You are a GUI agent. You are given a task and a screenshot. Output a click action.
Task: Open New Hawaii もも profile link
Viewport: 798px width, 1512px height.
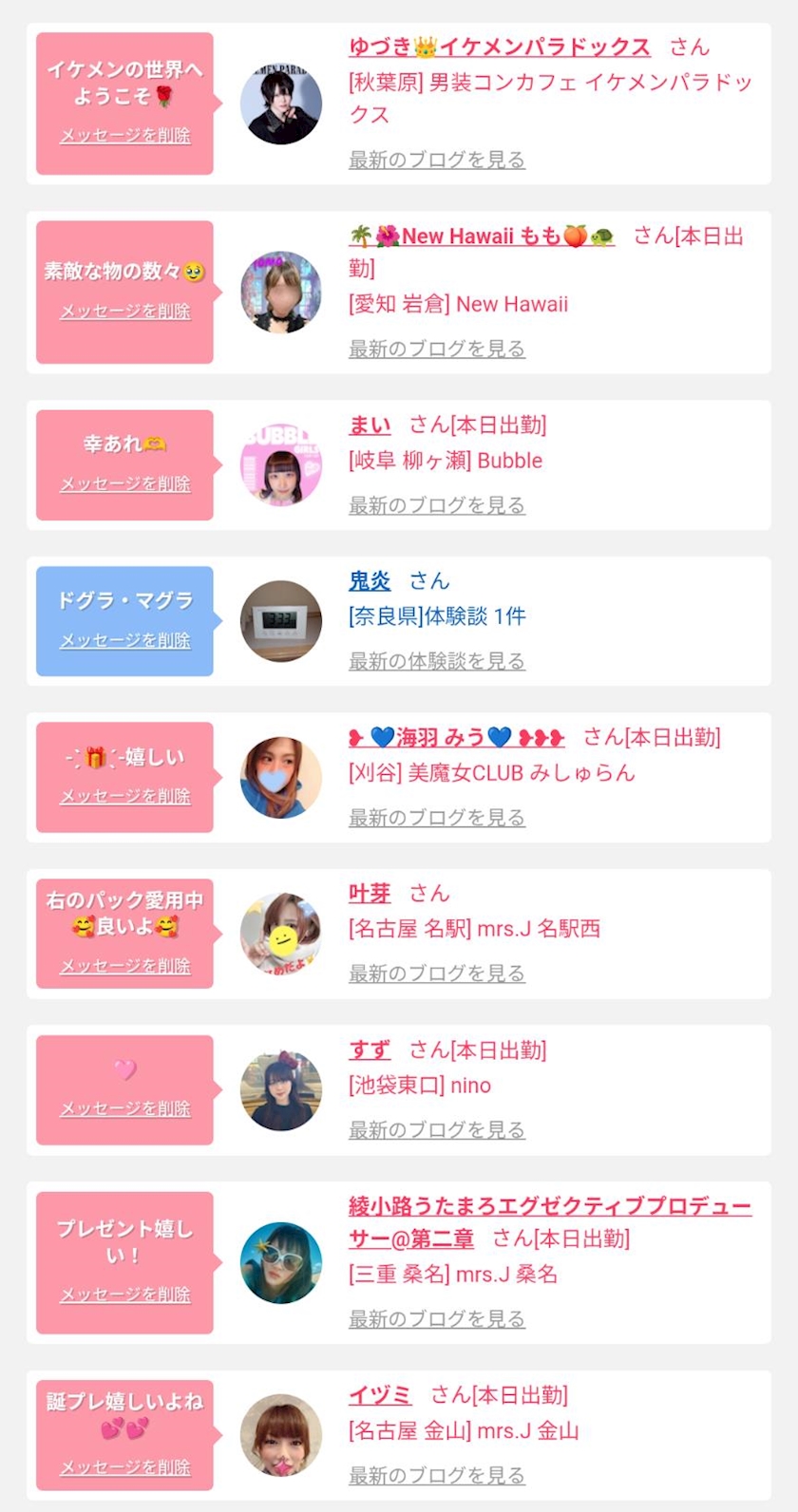(x=482, y=236)
